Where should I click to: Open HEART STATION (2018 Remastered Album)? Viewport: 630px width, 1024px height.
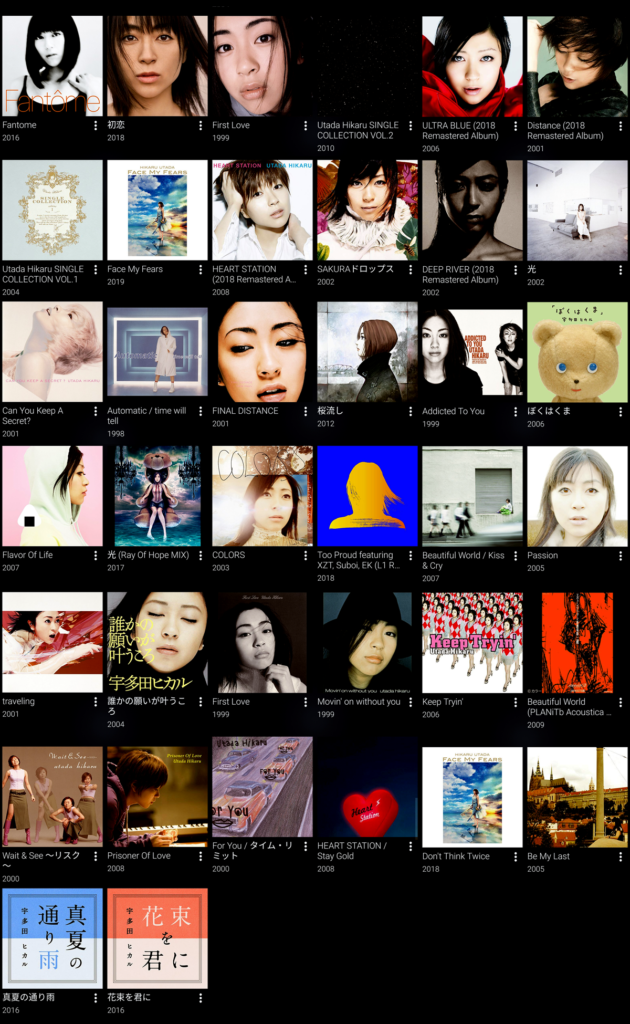262,210
